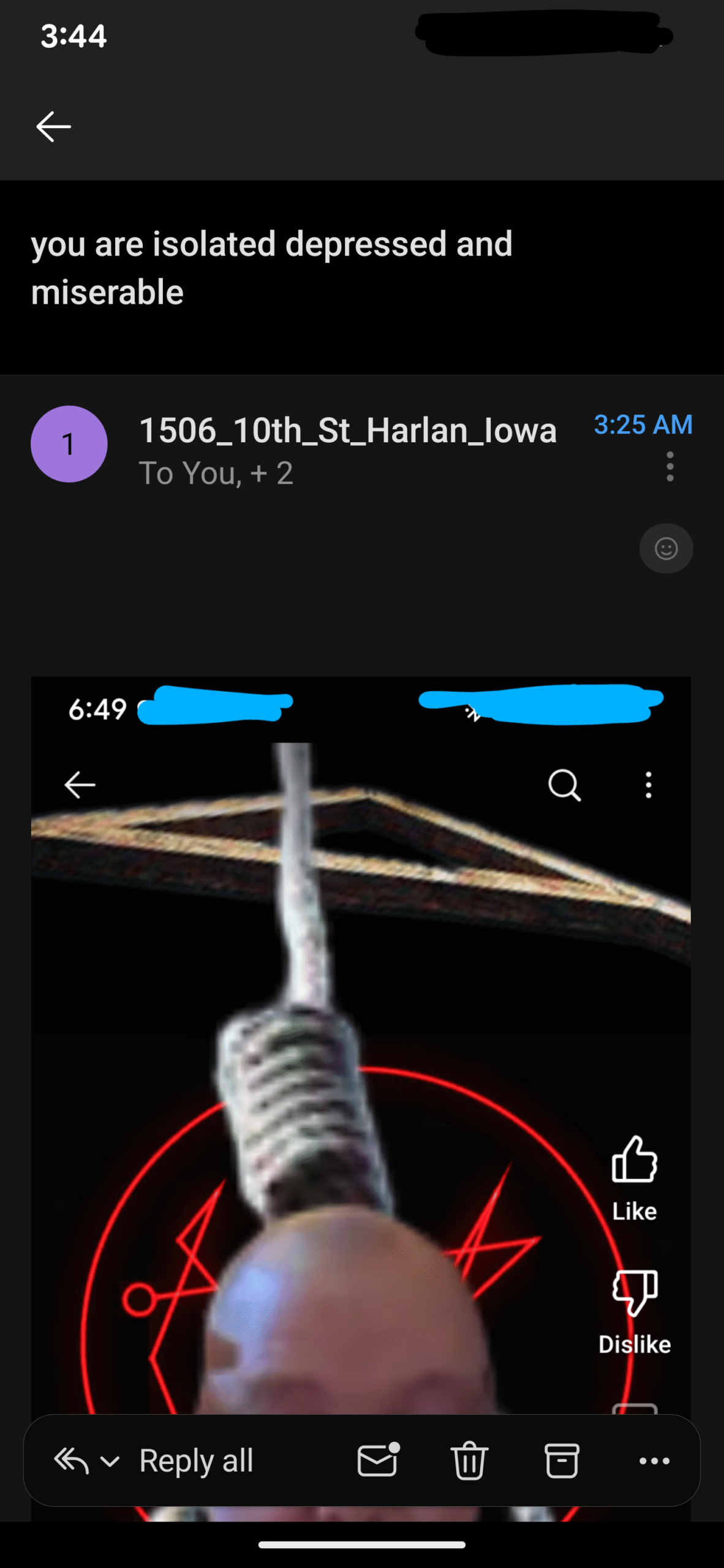Open the message options three-dot menu

670,467
